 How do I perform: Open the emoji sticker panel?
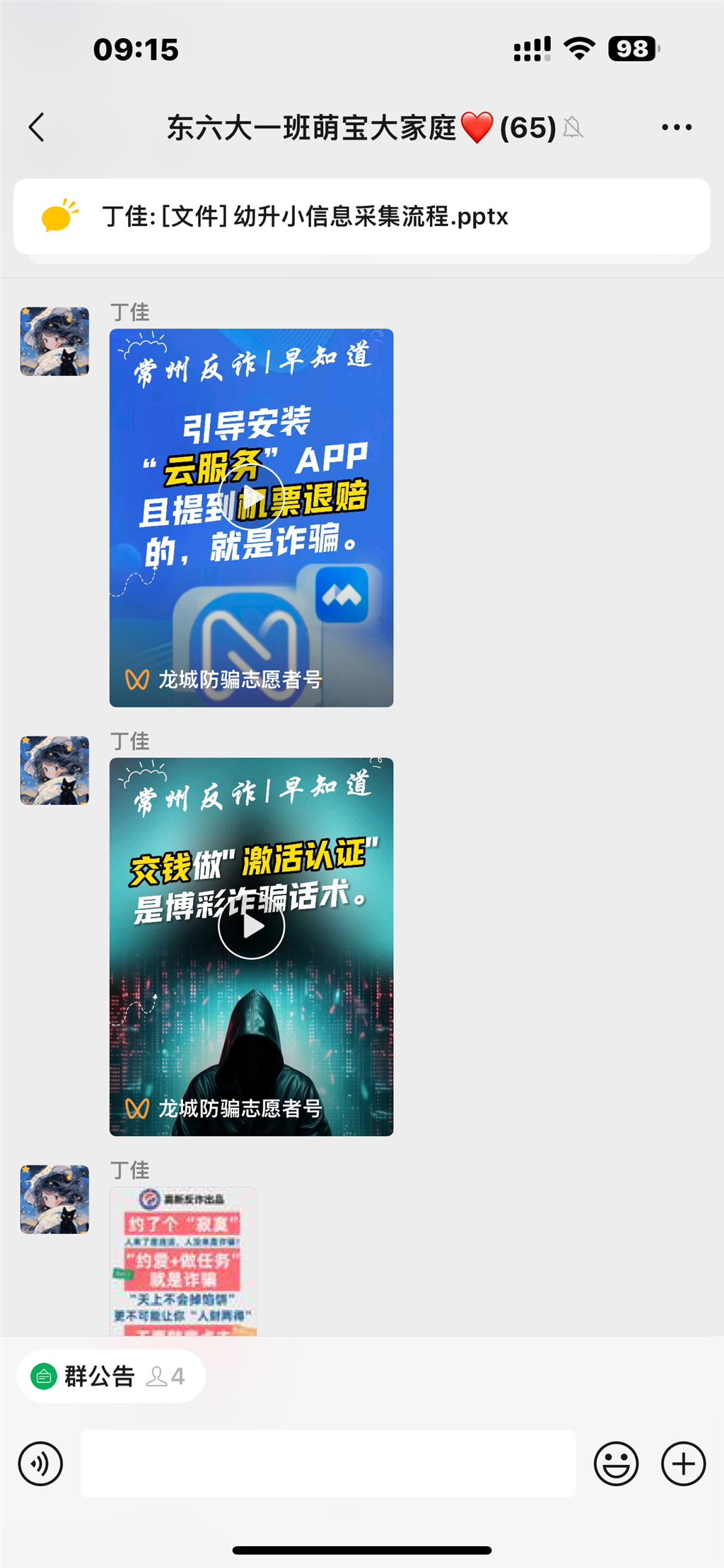click(616, 1463)
